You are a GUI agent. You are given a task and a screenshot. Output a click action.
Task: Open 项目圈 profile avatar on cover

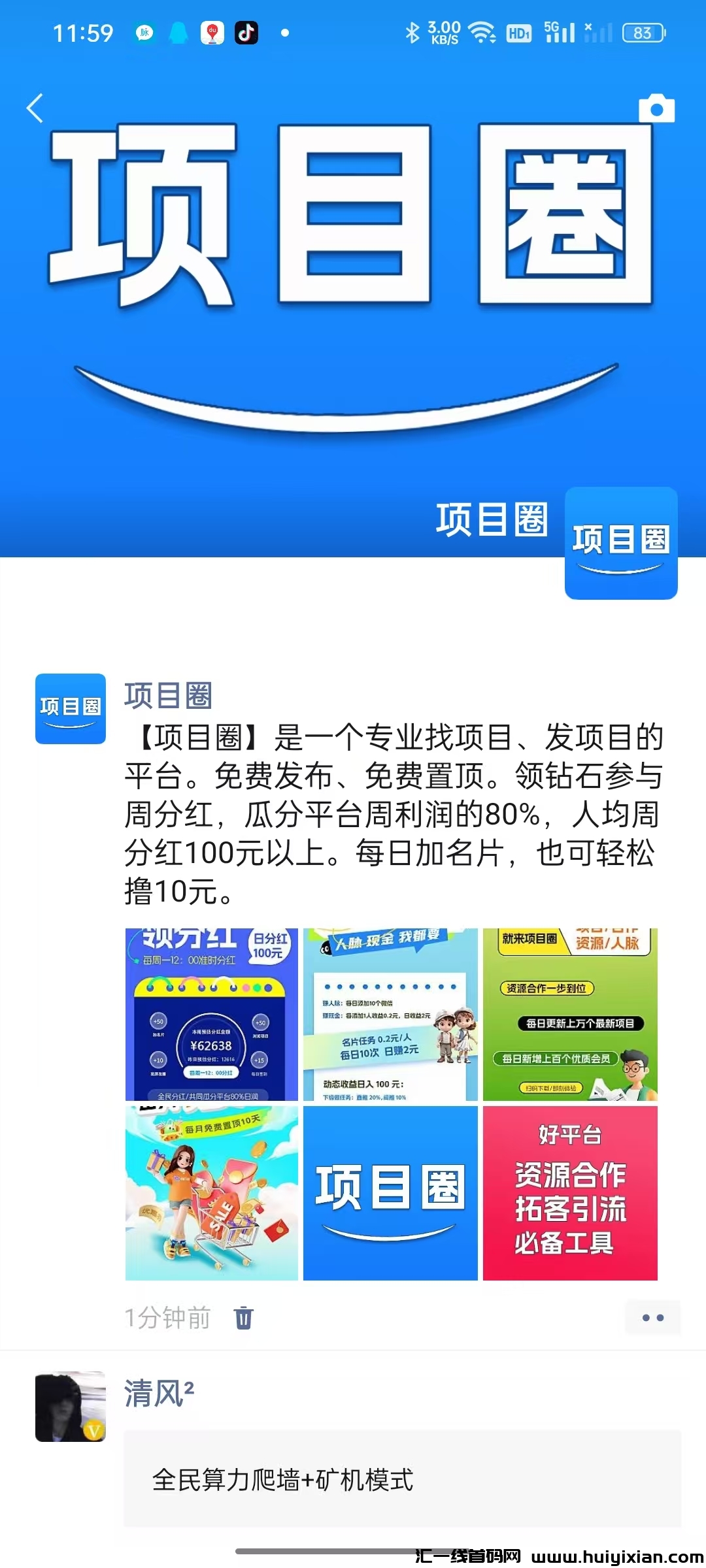point(620,543)
